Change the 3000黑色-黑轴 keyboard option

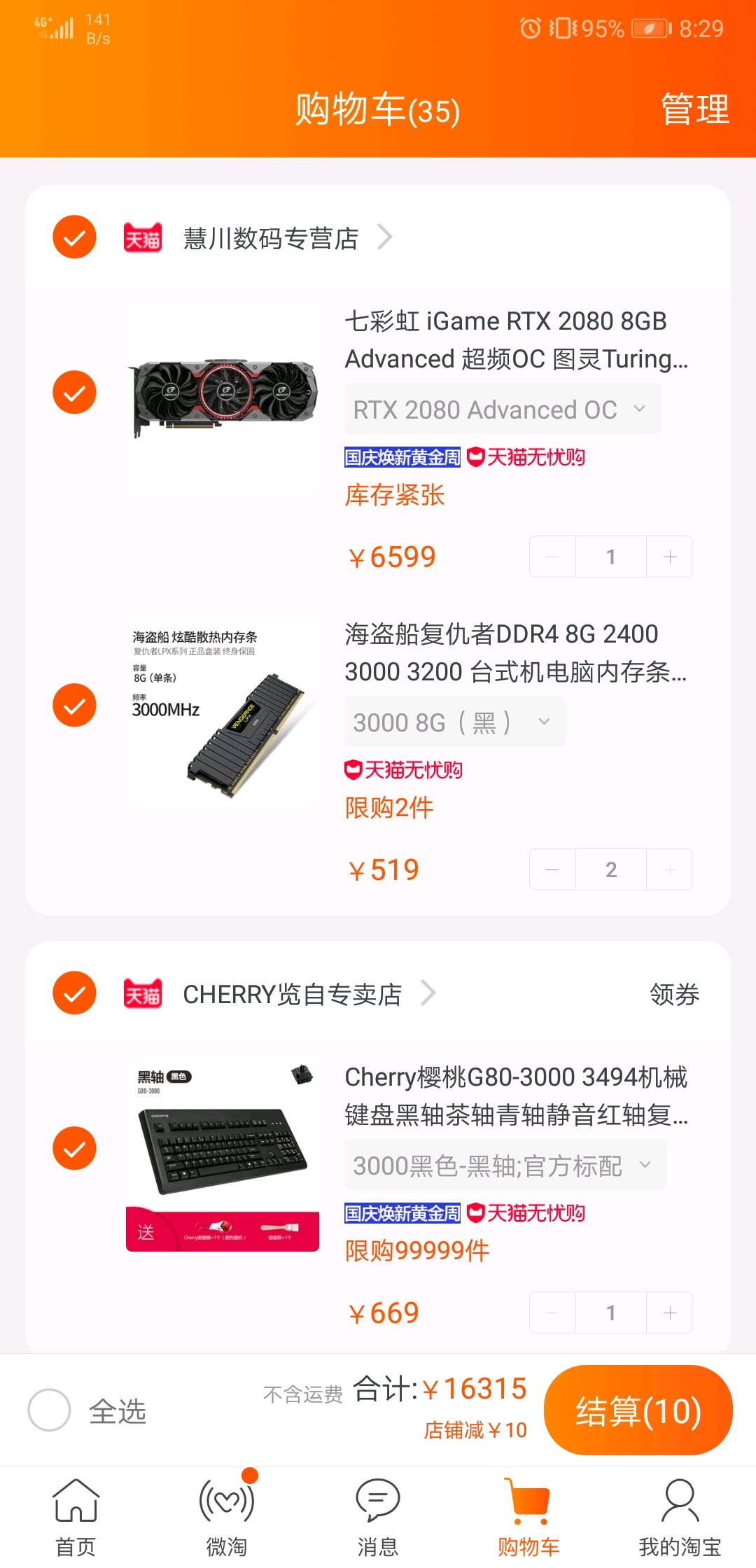[505, 1165]
